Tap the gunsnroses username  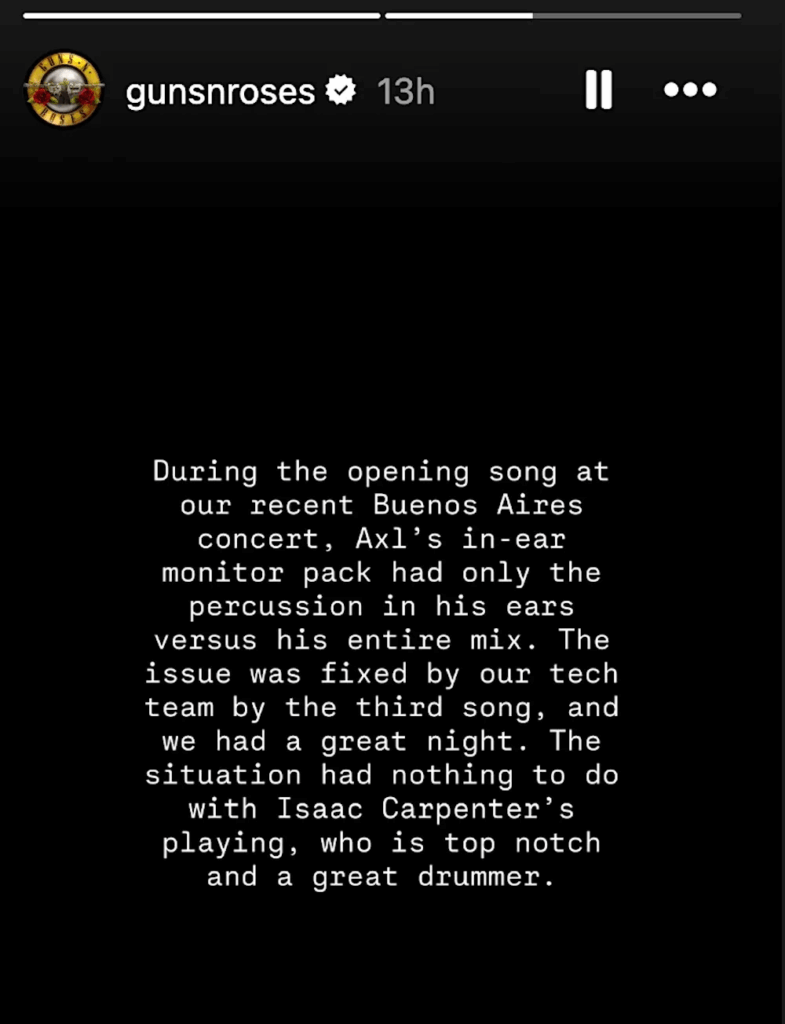pos(220,92)
